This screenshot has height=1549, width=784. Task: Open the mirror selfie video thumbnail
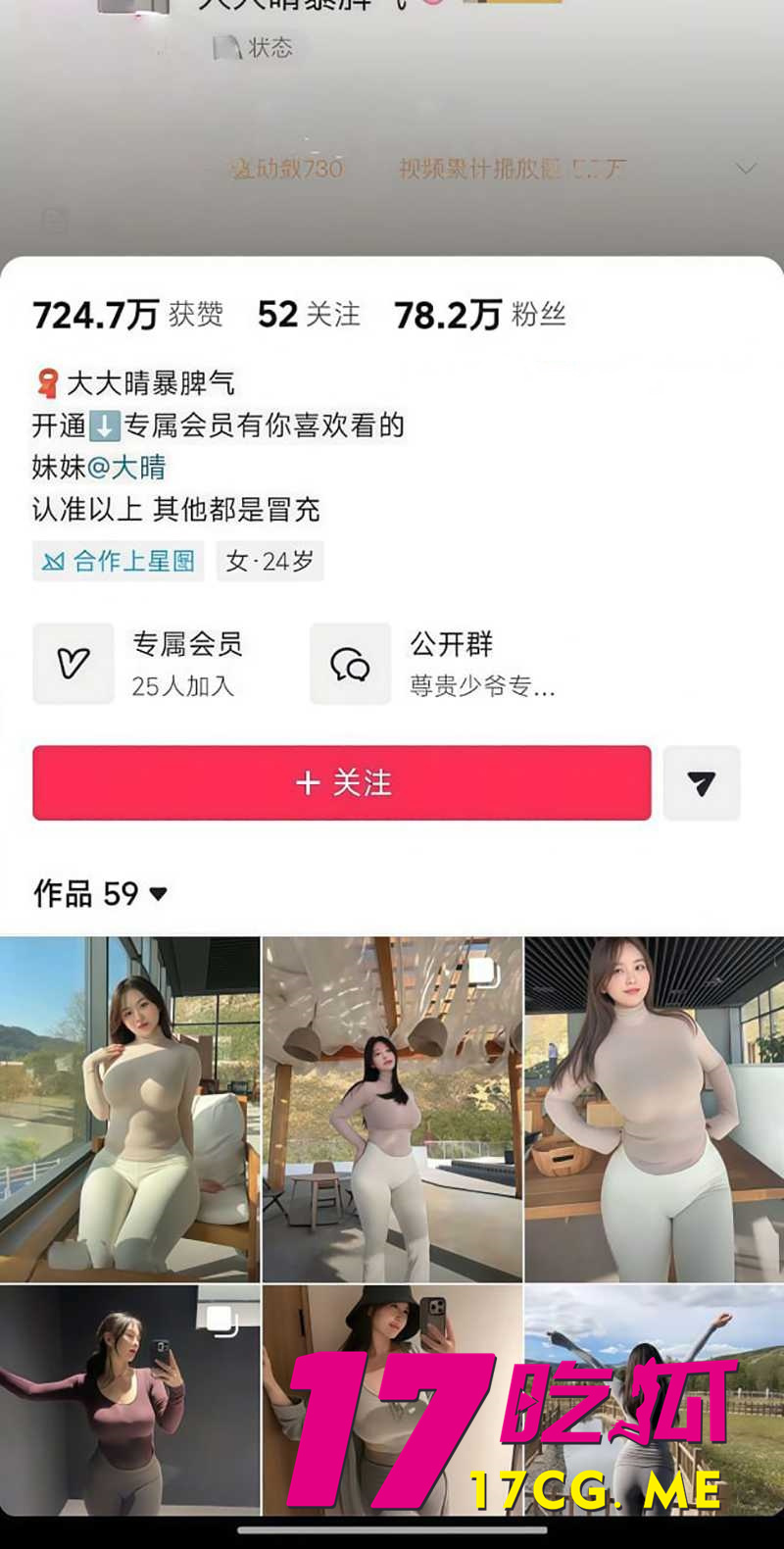tap(129, 1402)
